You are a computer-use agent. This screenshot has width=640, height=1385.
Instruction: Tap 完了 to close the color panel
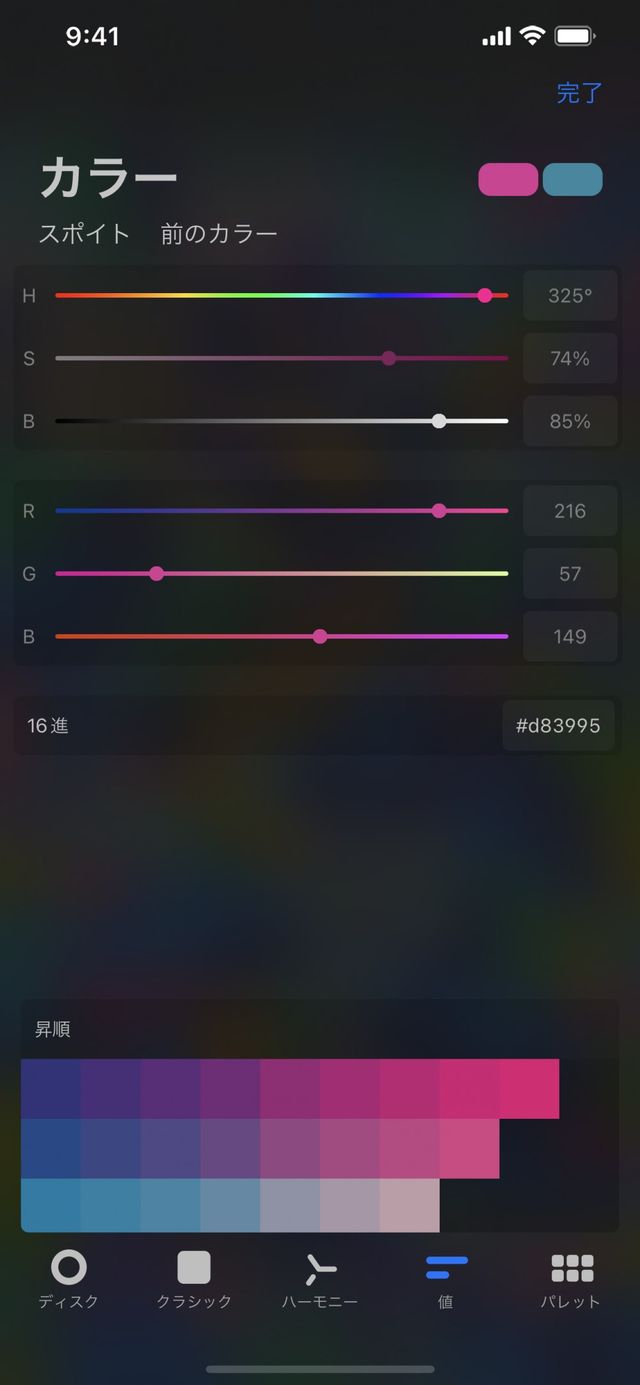coord(579,93)
